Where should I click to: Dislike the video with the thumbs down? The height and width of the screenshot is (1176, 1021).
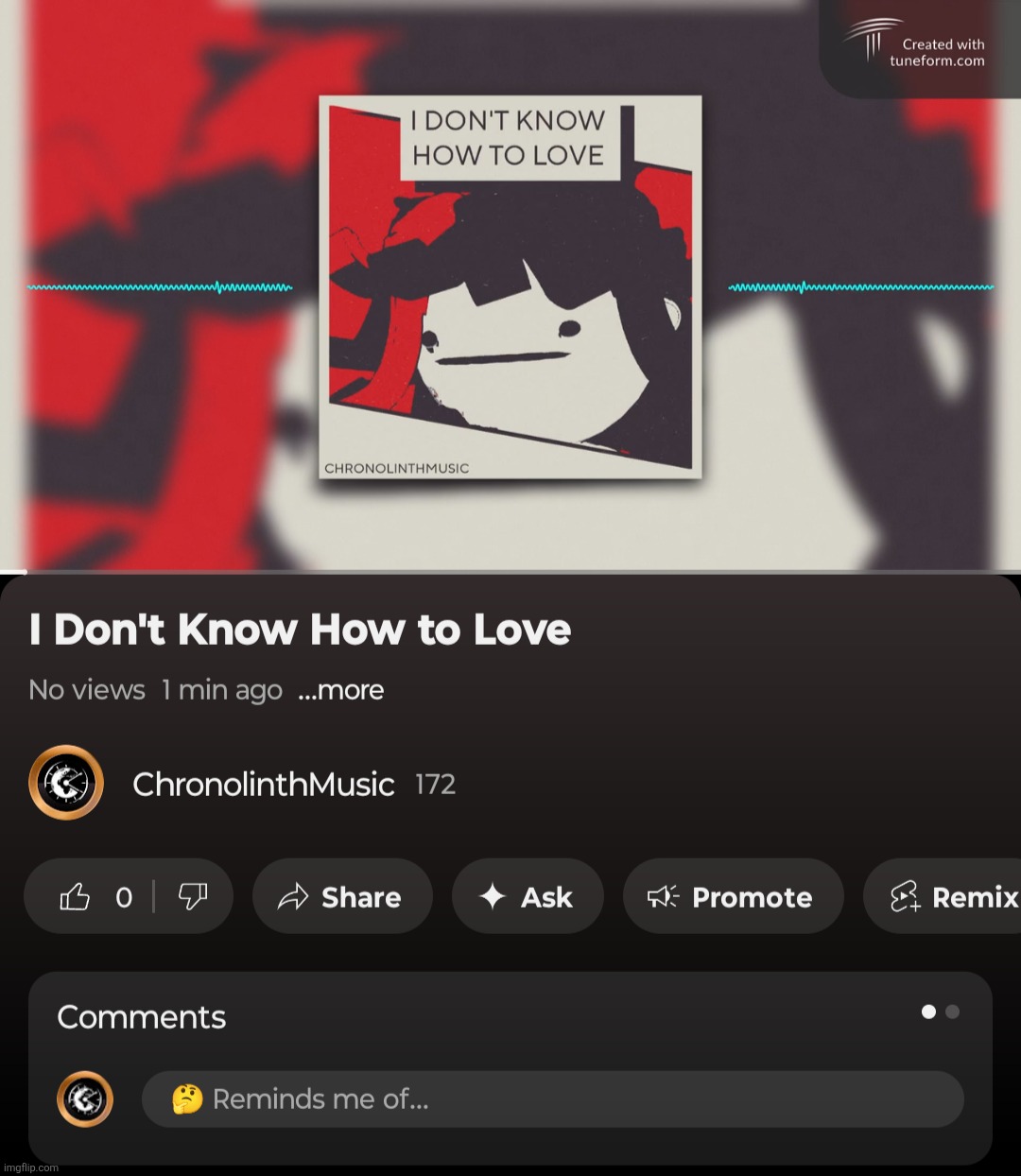click(x=193, y=897)
